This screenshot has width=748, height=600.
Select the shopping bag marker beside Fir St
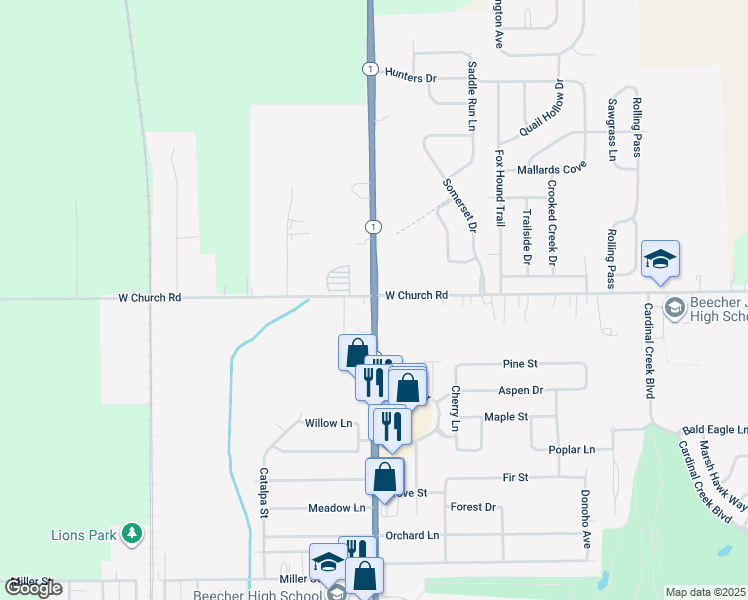tap(385, 477)
